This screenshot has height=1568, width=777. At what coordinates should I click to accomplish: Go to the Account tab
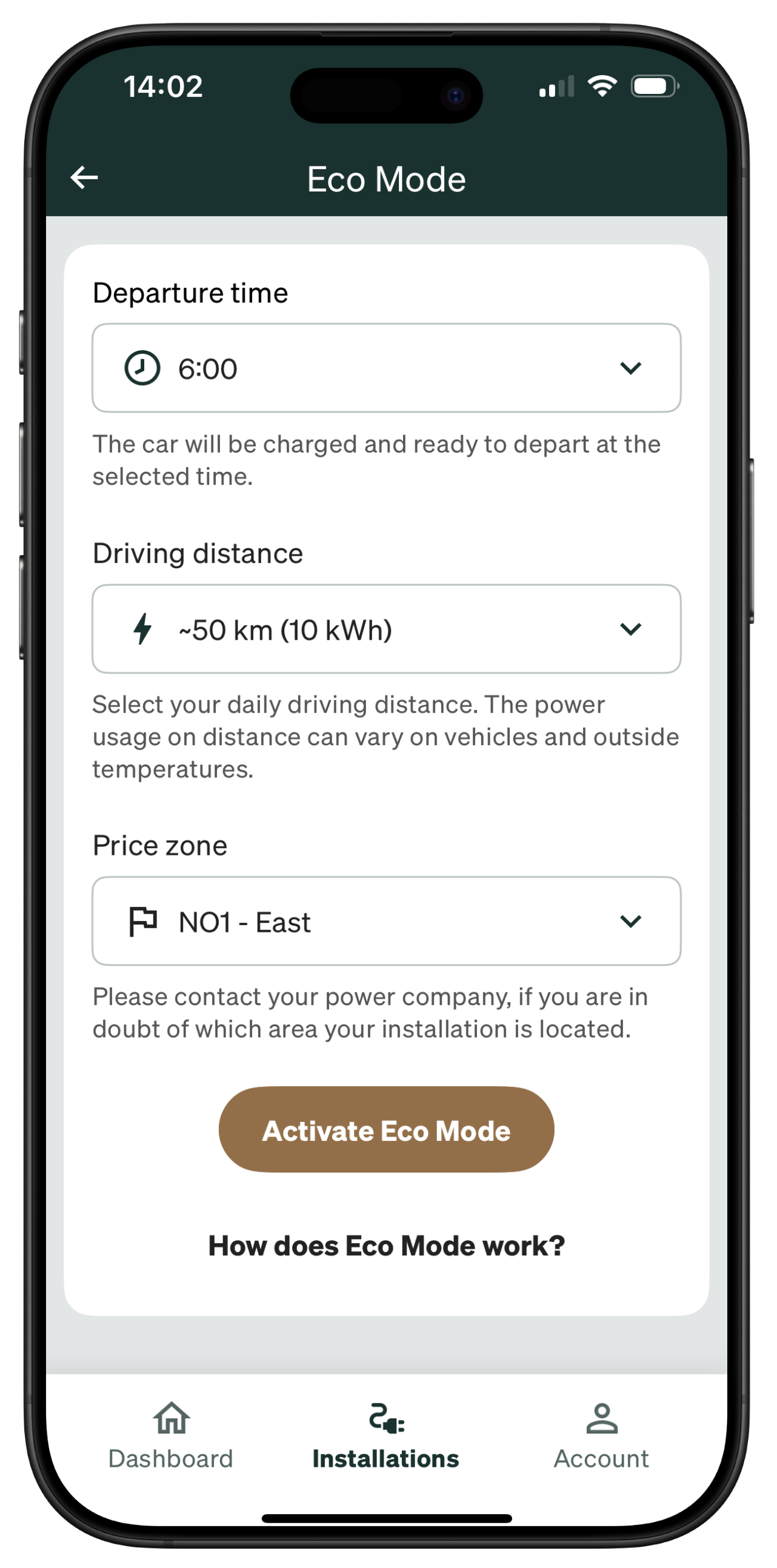pos(602,1435)
